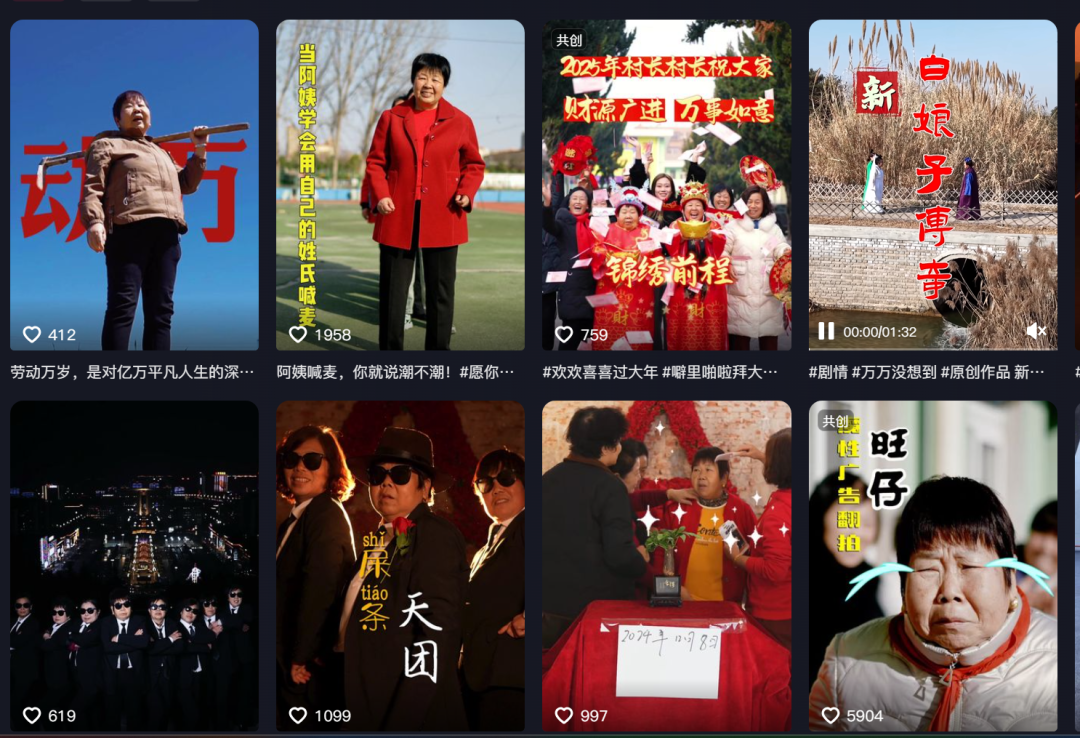The image size is (1080, 738).
Task: Open the 旺仔 video with 5904 likes
Action: [x=932, y=565]
